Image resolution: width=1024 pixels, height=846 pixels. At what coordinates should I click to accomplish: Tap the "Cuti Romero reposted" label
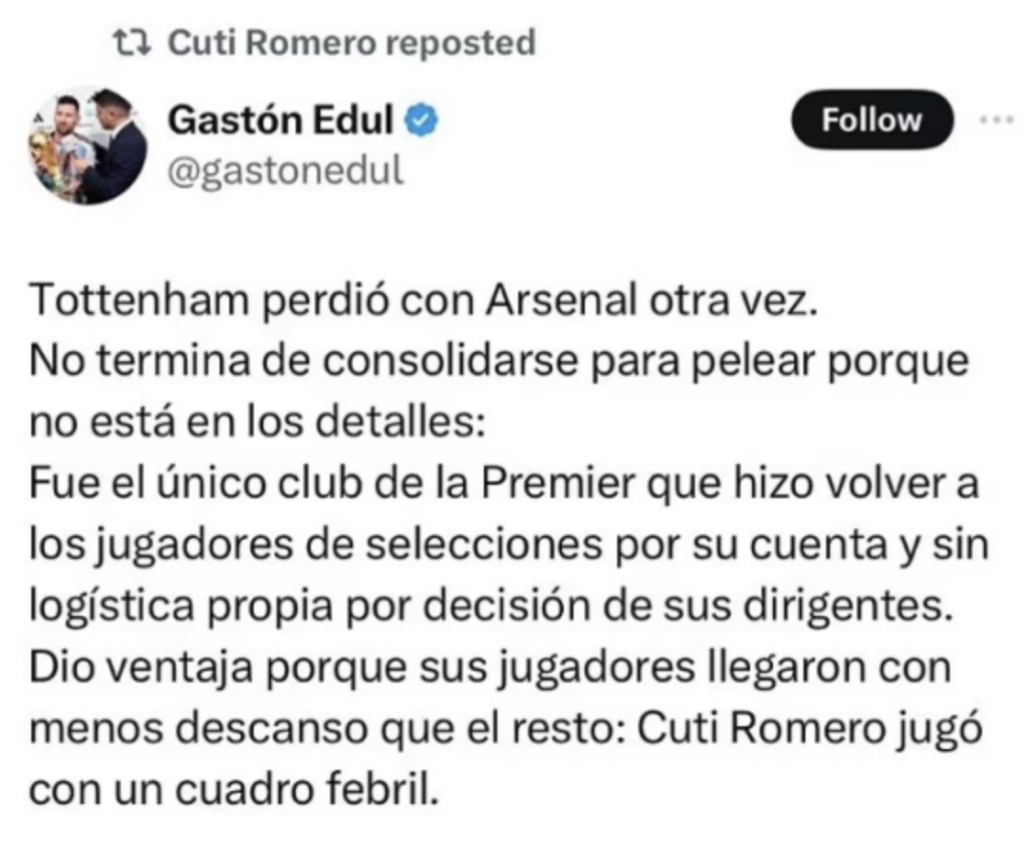(351, 42)
